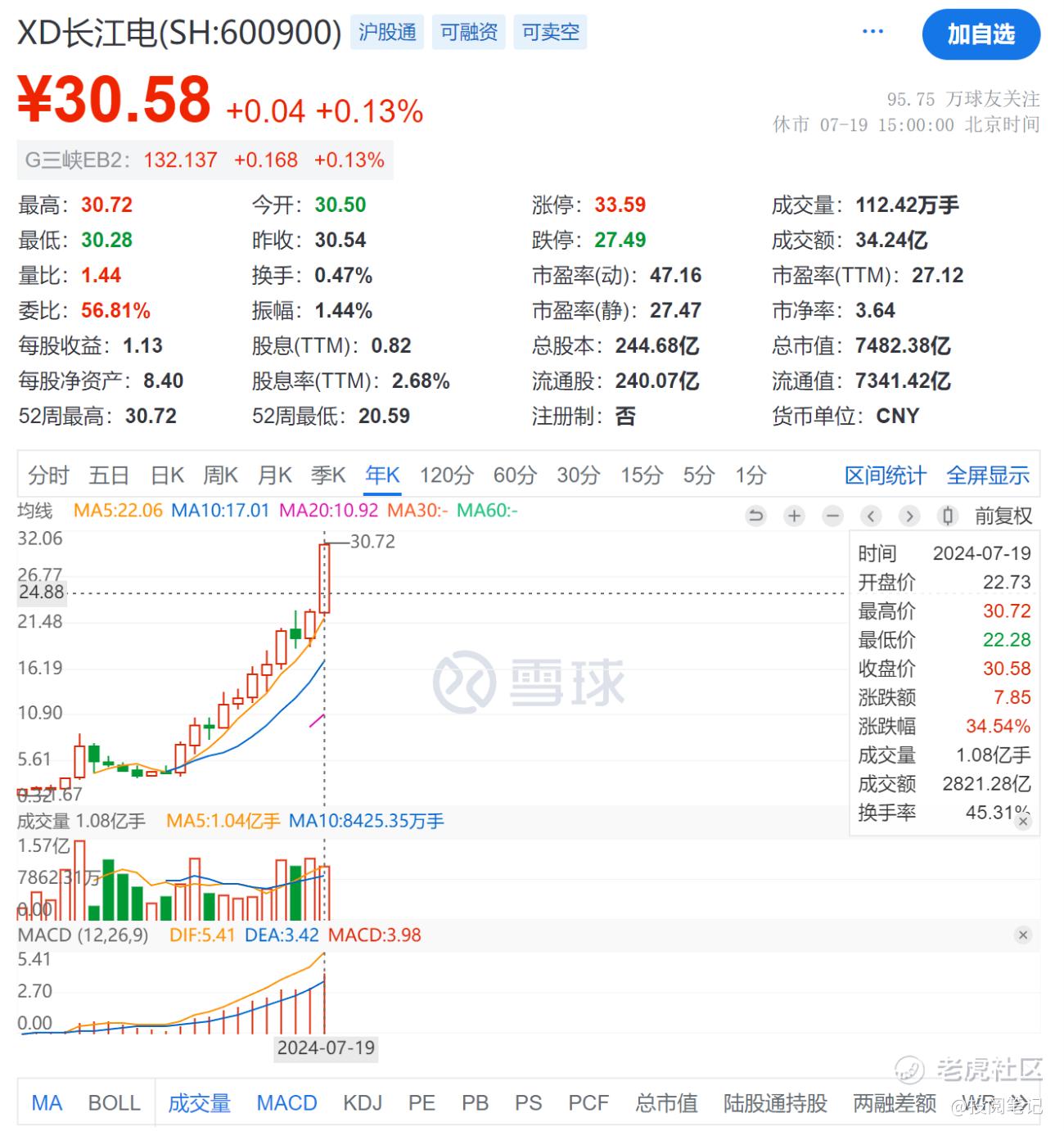Add stock to watchlist with 加自选
Viewport: 1064px width, 1131px height.
tap(981, 34)
